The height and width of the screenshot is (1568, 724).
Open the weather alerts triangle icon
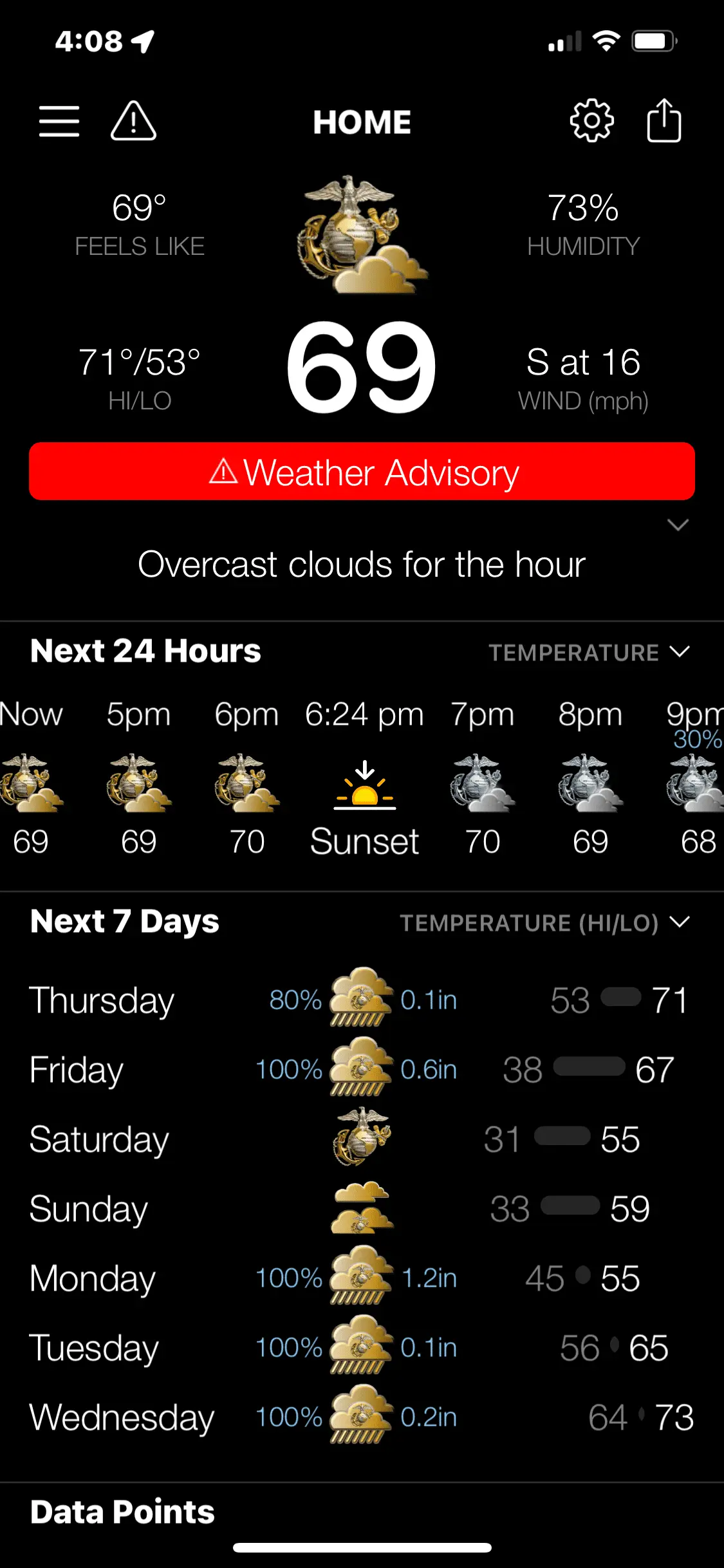coord(133,121)
